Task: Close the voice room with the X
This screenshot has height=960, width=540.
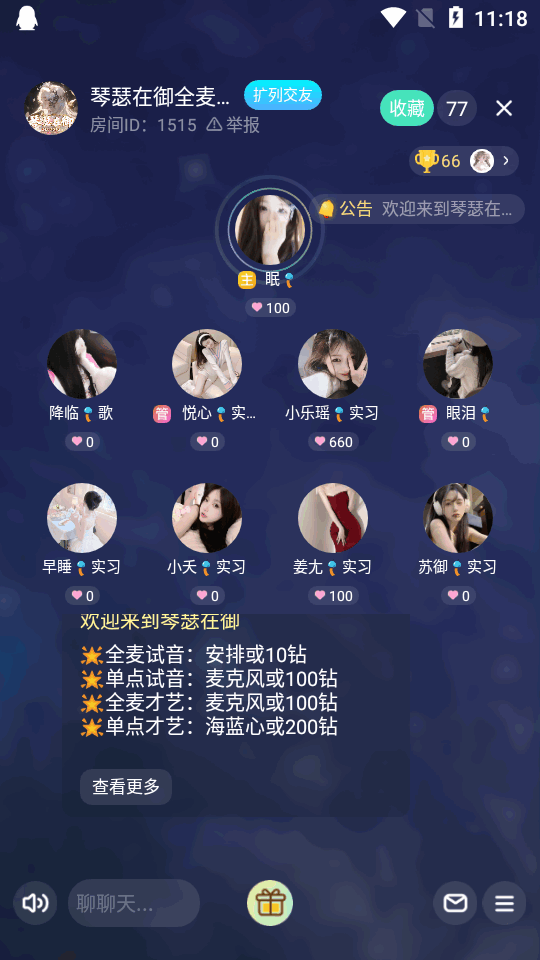Action: click(503, 108)
